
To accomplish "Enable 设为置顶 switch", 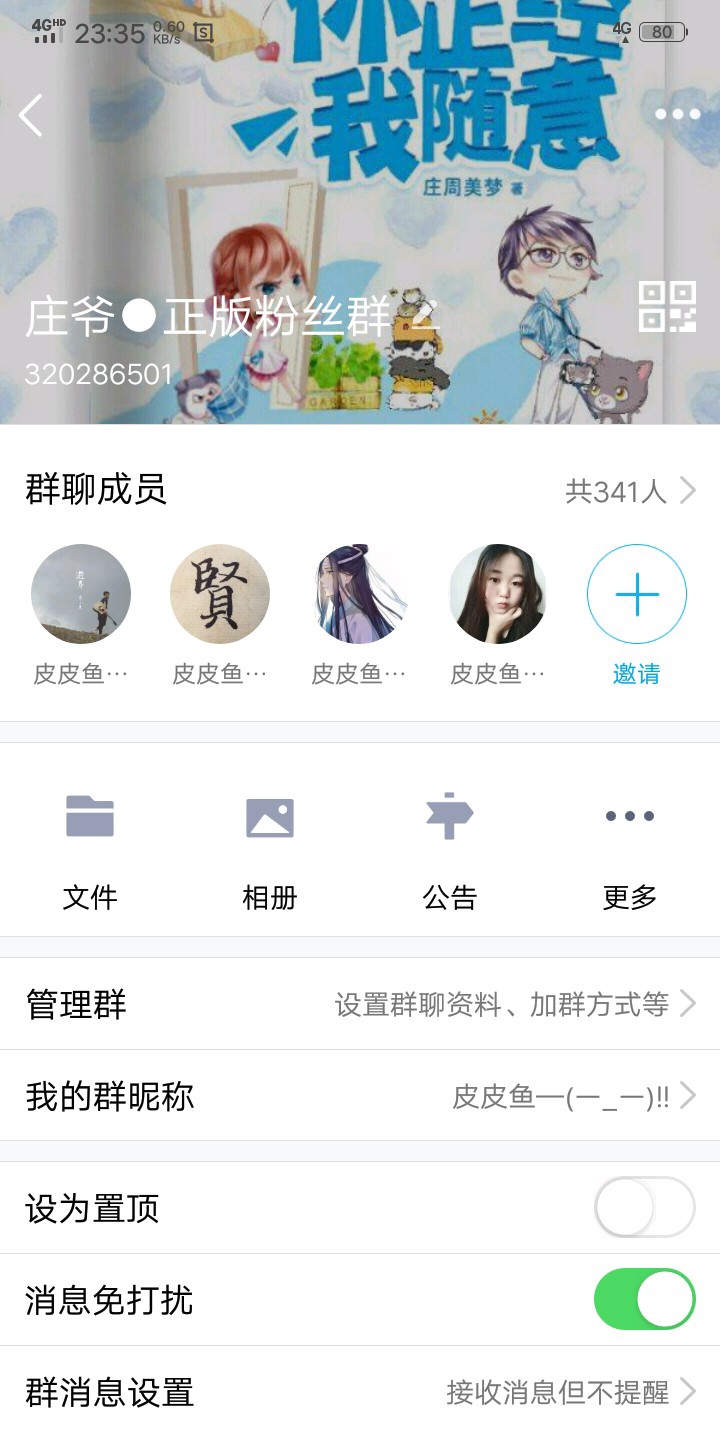I will click(644, 1208).
